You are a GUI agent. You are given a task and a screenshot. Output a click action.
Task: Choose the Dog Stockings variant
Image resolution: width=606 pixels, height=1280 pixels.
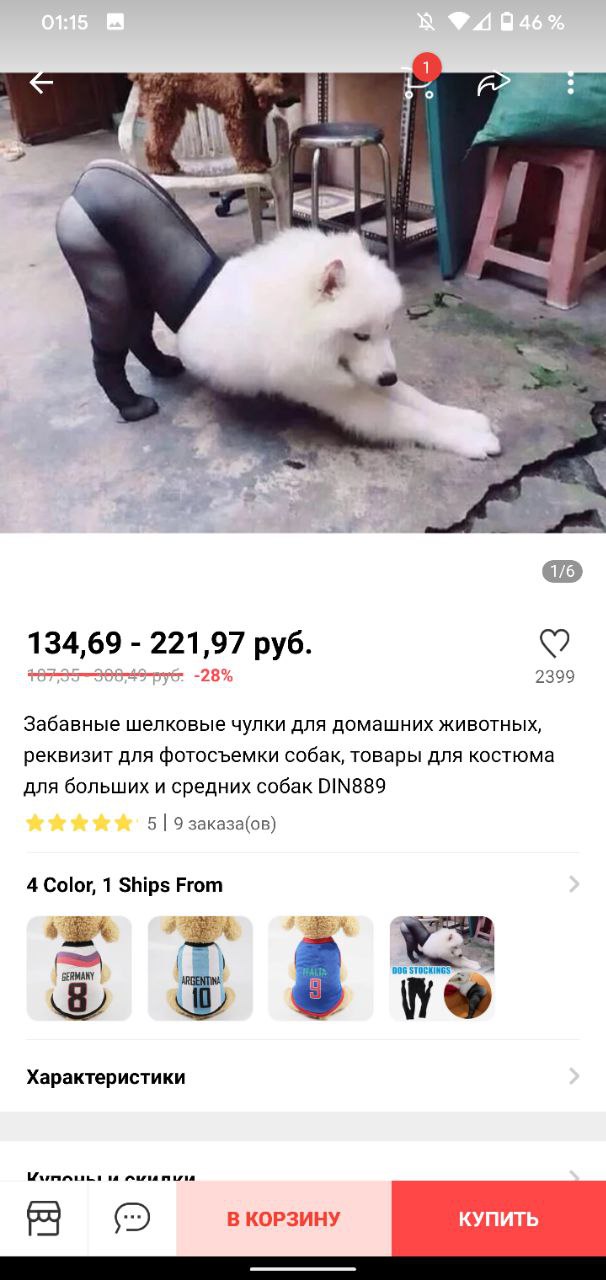(x=442, y=968)
